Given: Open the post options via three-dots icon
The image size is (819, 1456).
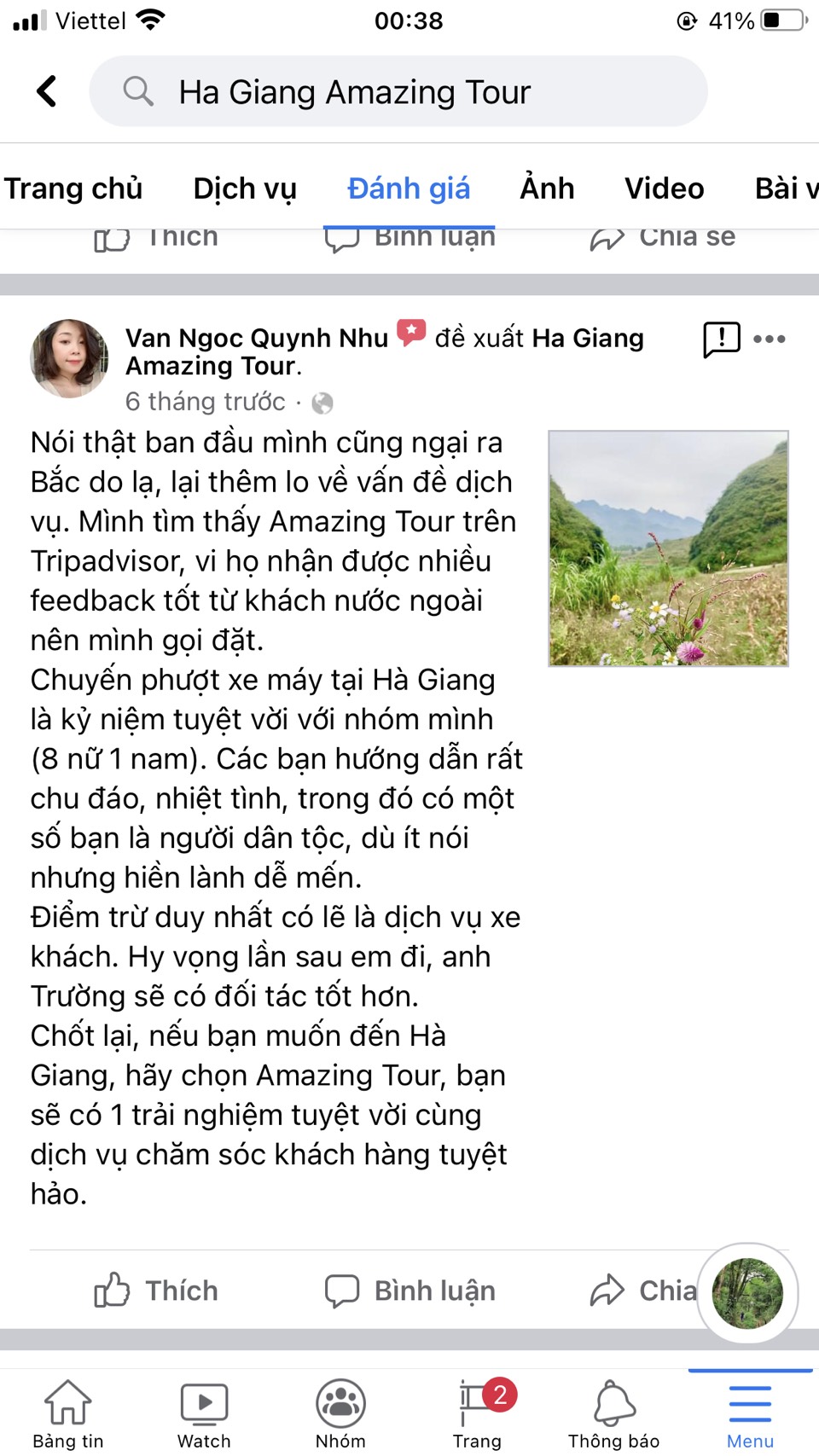Looking at the screenshot, I should tap(769, 339).
